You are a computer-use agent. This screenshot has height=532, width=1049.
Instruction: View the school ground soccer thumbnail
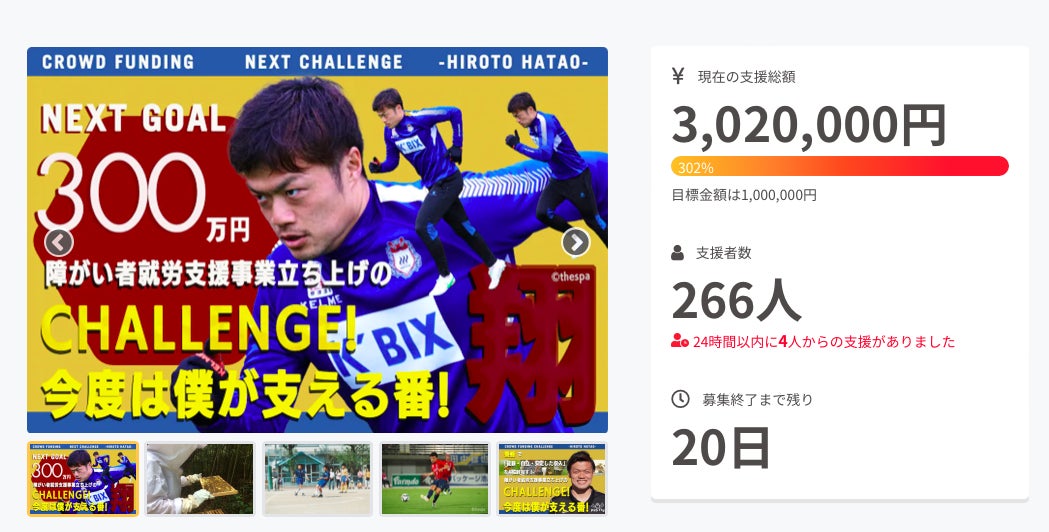point(317,479)
